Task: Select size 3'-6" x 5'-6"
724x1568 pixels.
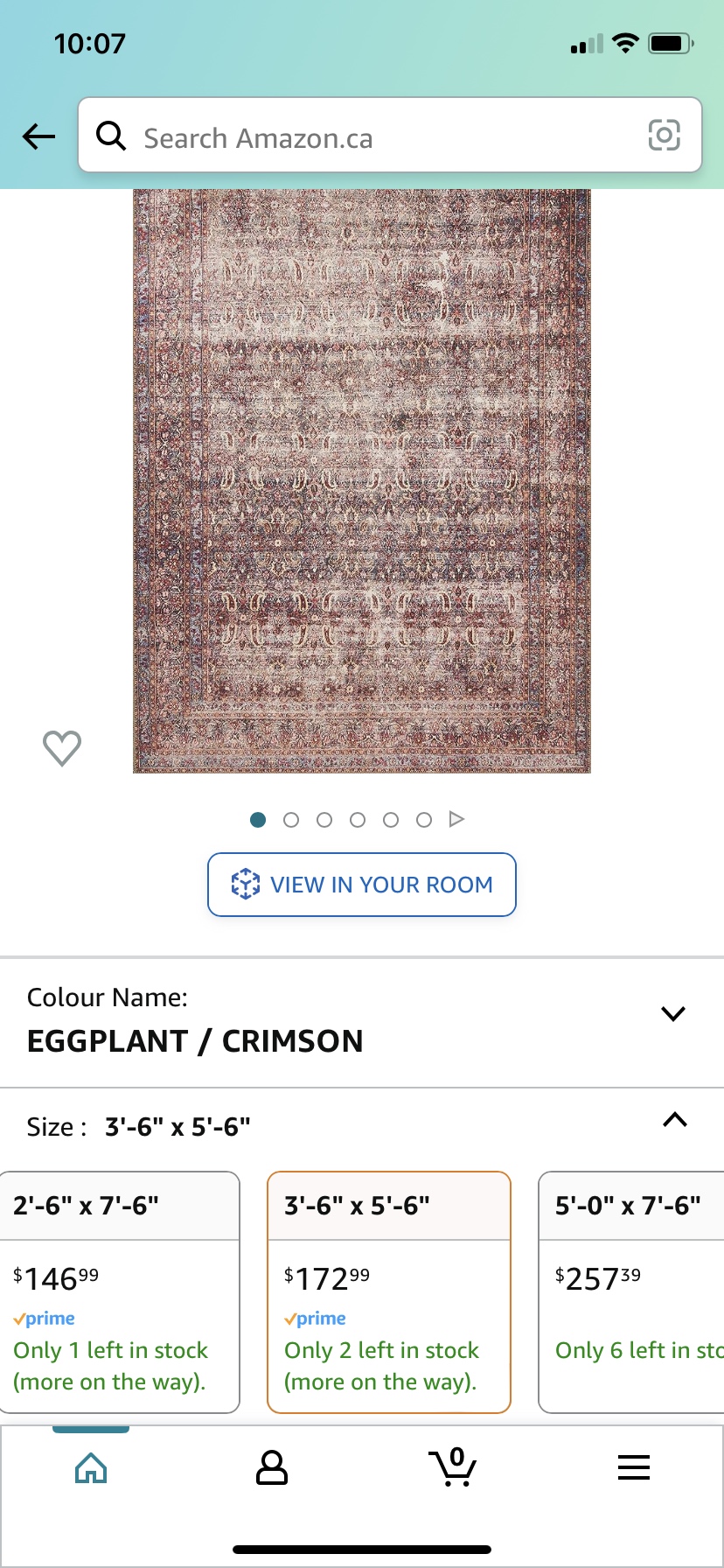Action: 388,1291
